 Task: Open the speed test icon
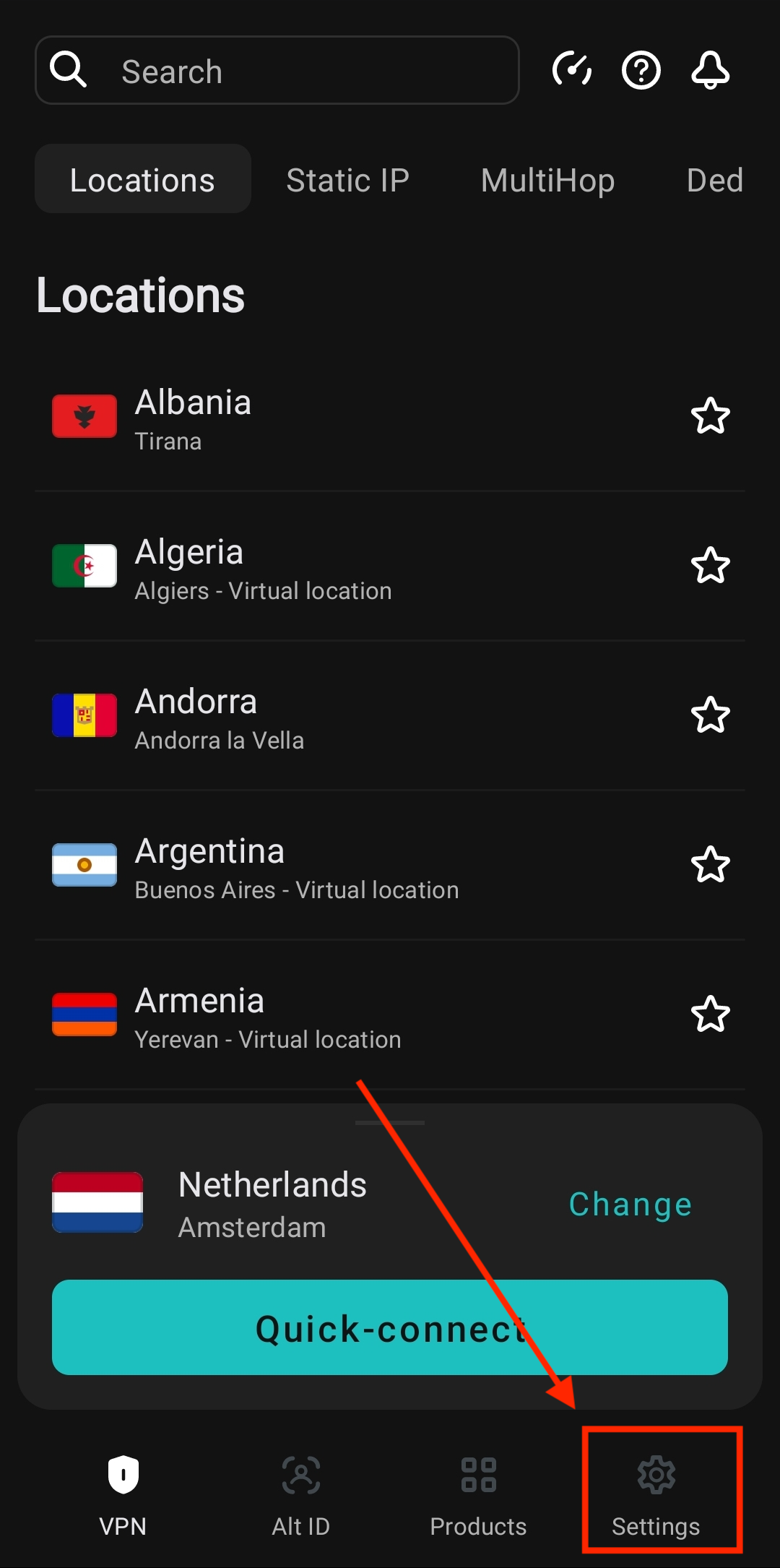coord(571,70)
